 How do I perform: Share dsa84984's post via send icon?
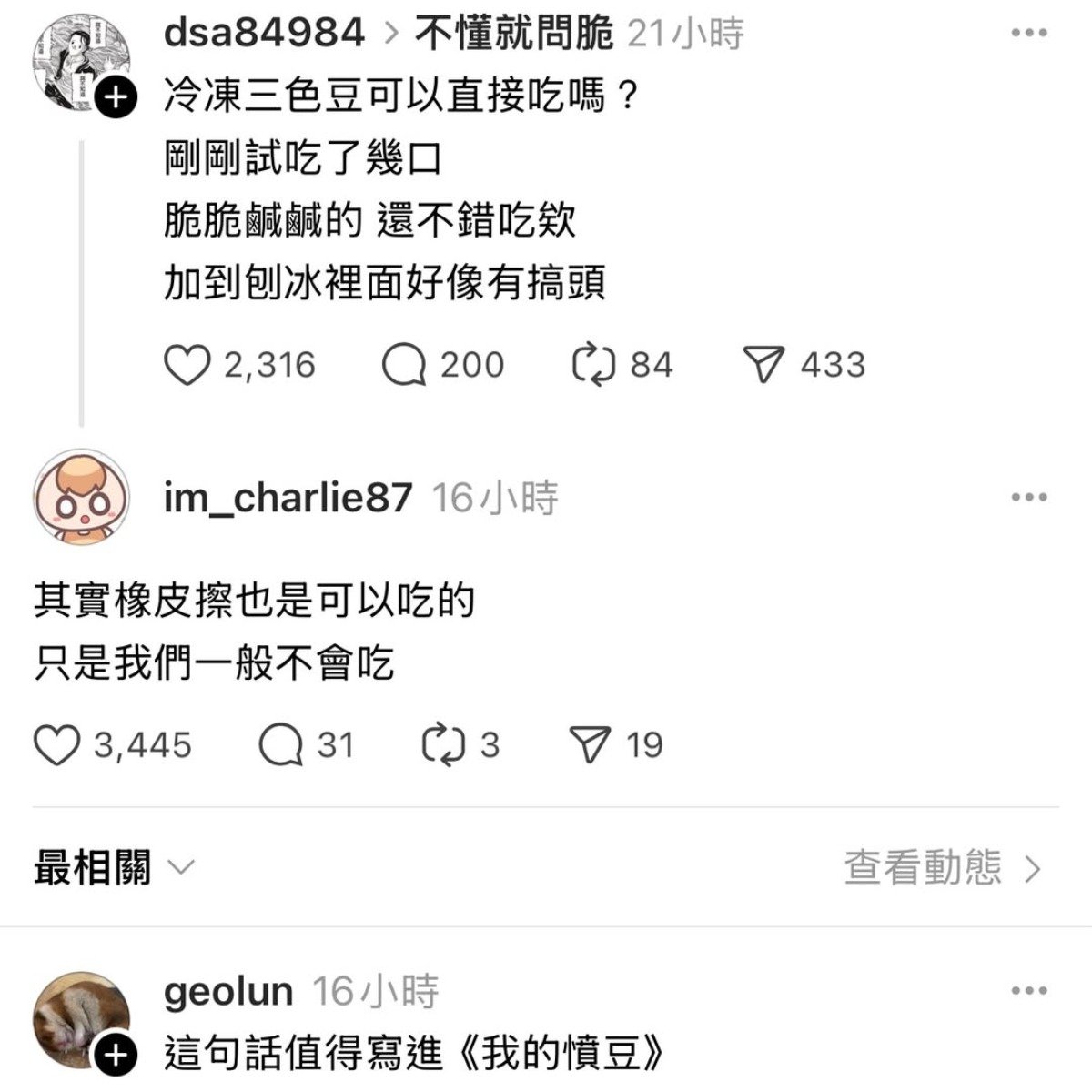(763, 365)
